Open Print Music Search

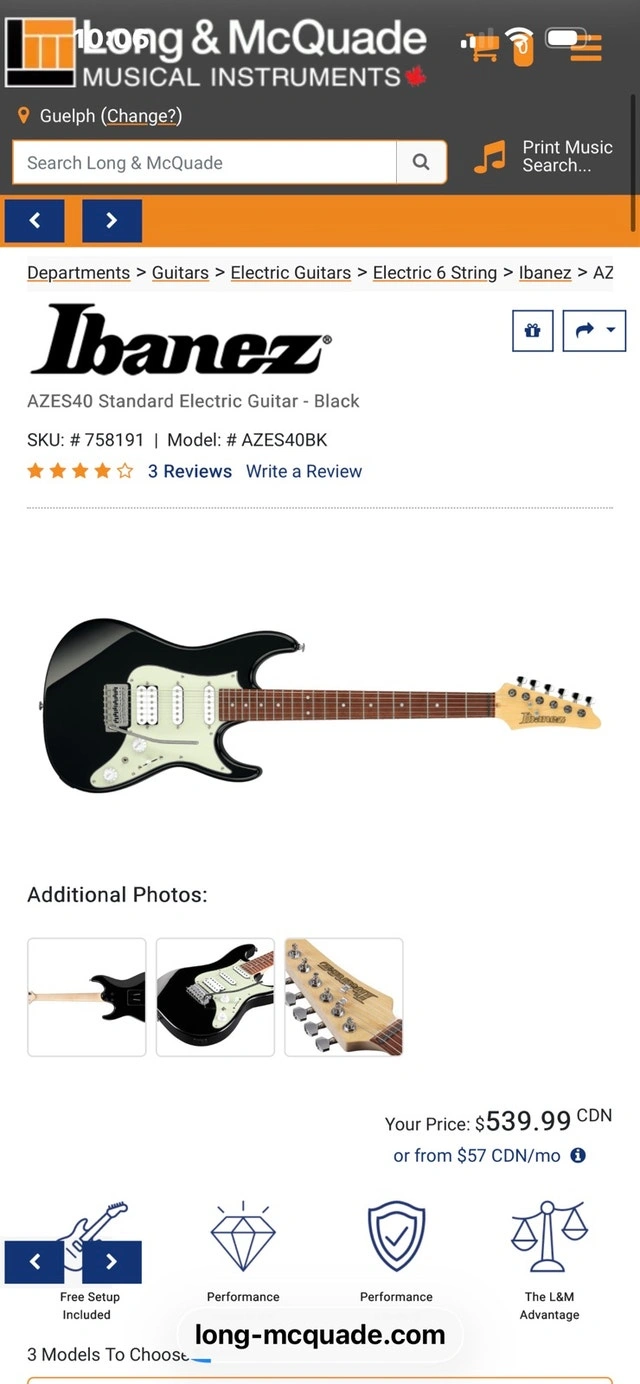point(543,156)
